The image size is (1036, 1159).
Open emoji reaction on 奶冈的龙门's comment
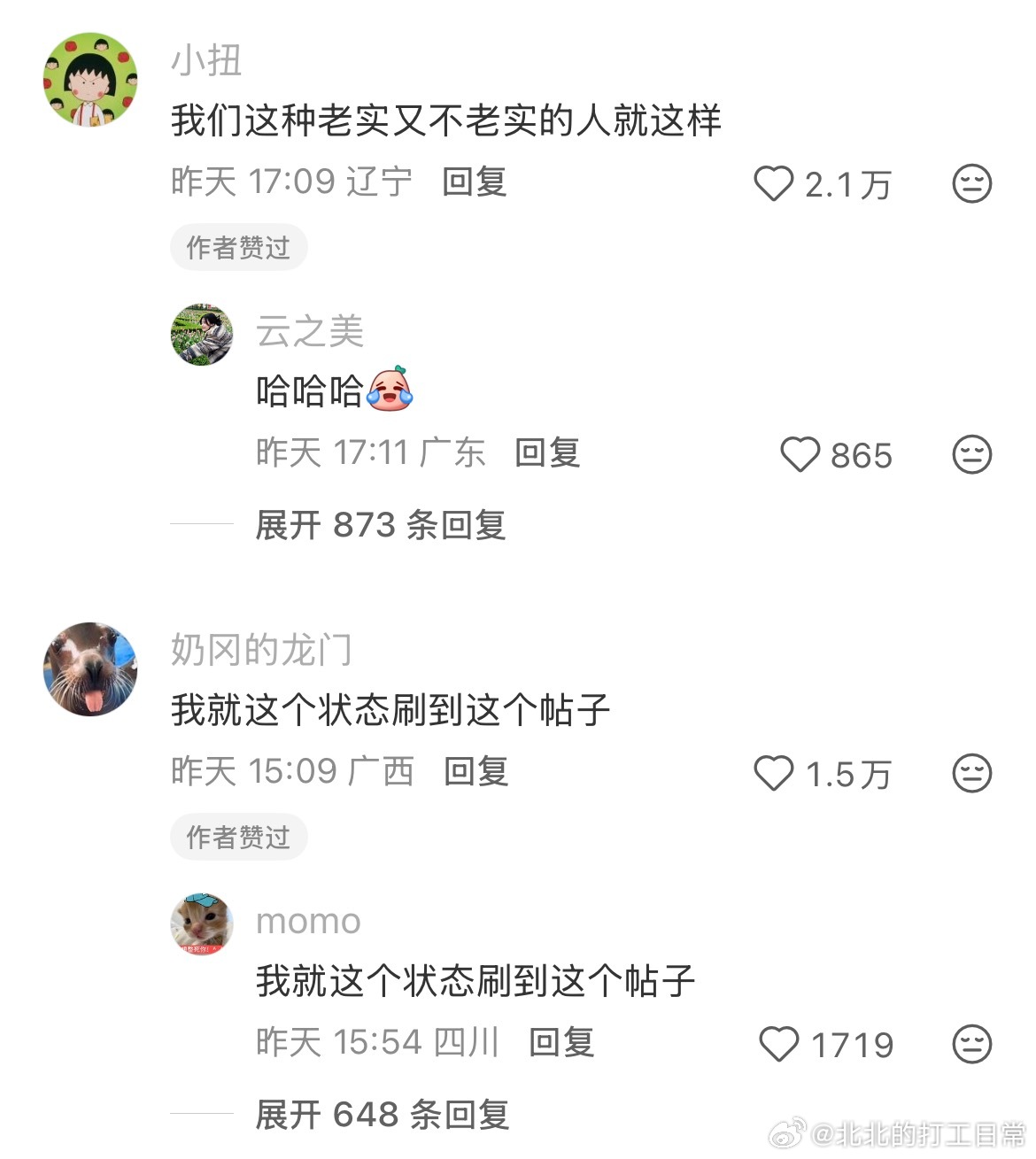[971, 773]
